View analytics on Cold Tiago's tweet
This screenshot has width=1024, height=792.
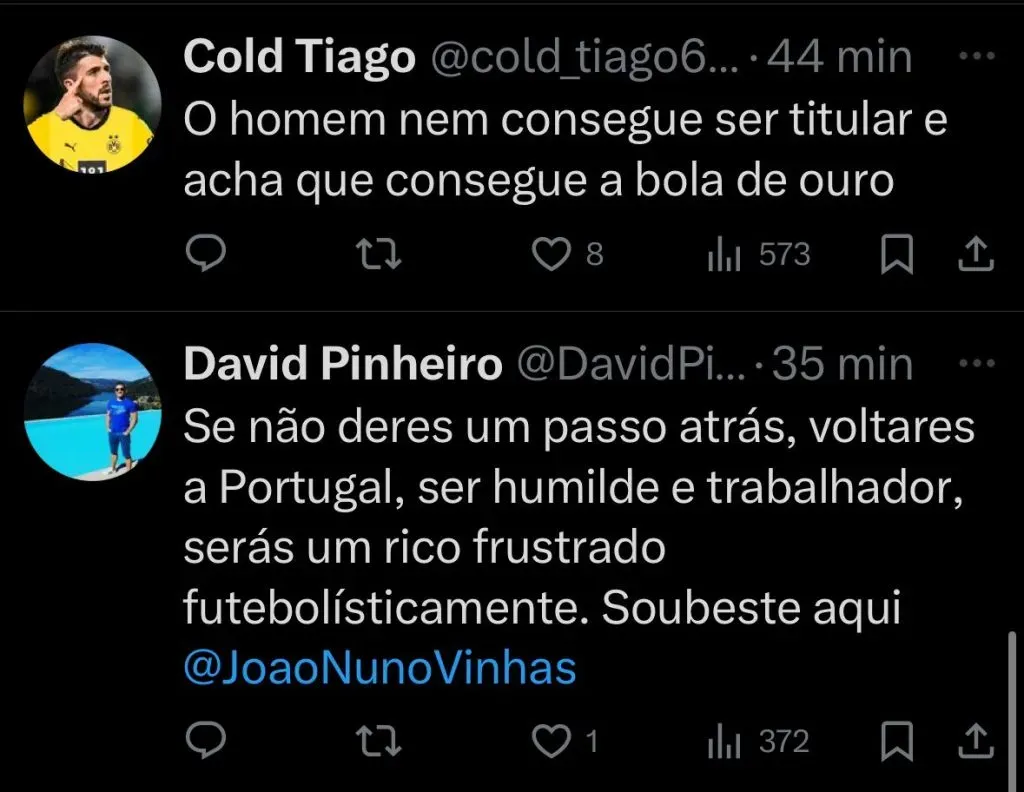723,256
